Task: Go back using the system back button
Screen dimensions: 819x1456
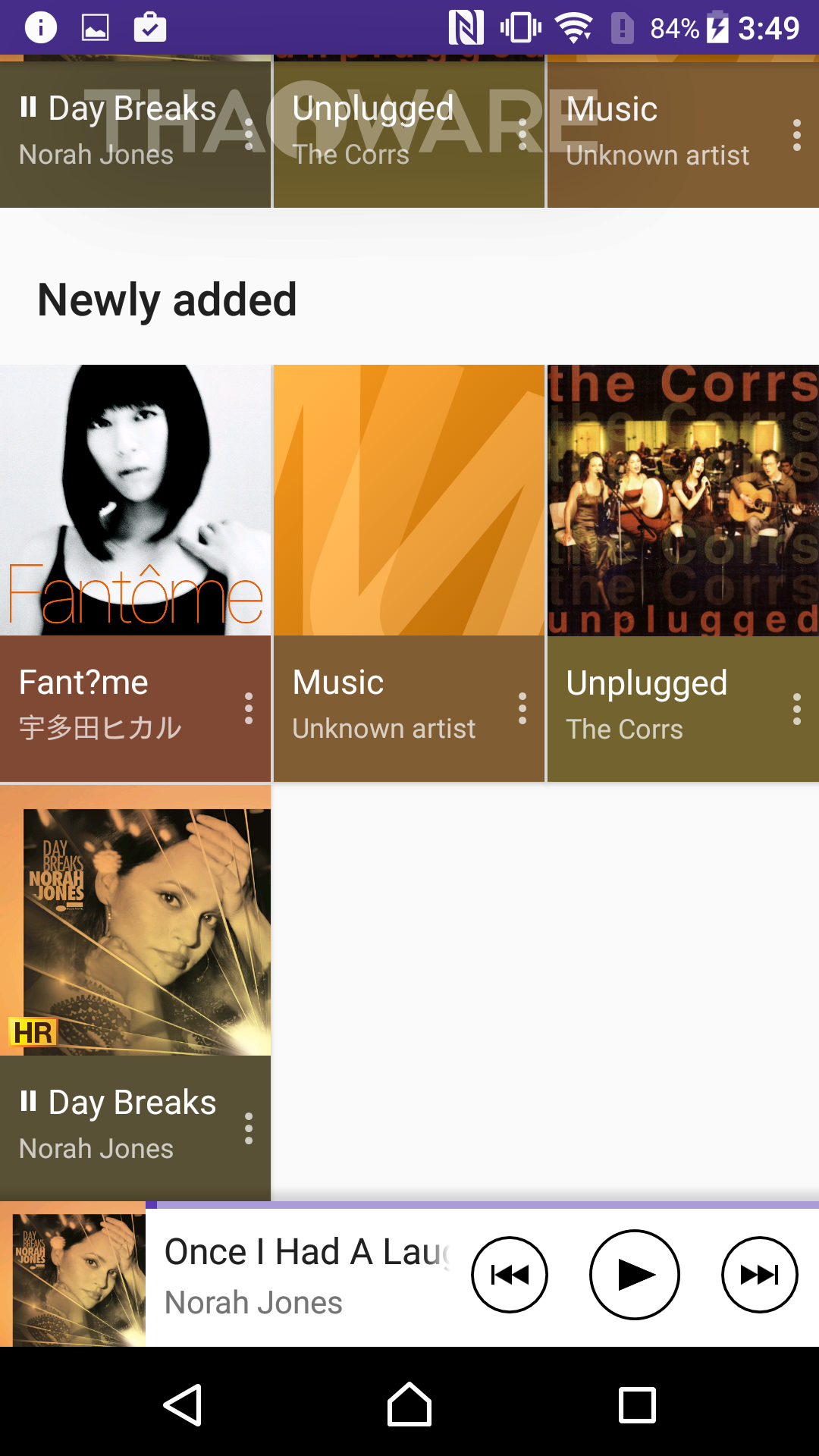Action: click(182, 1405)
